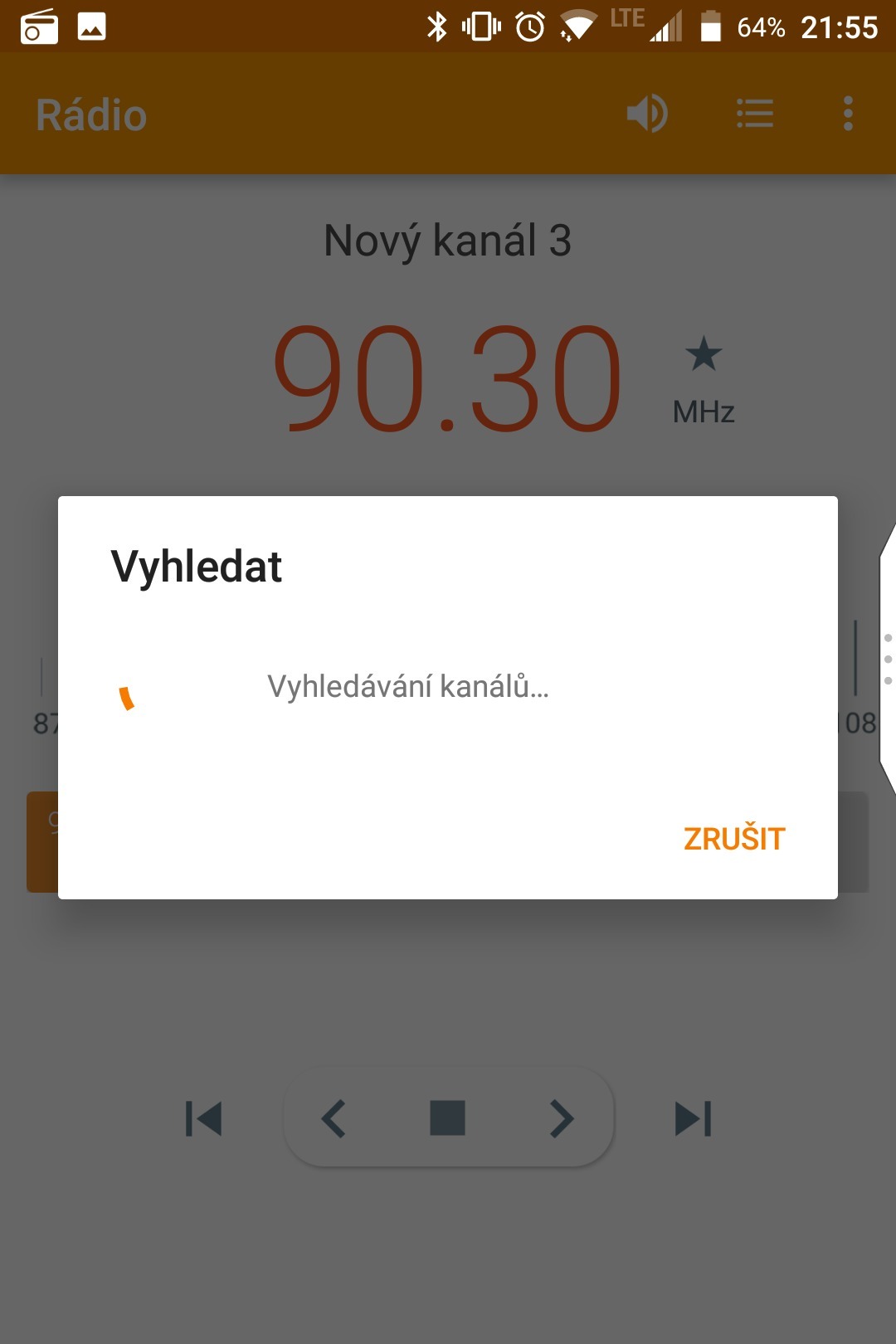Screen dimensions: 896x1344
Task: Open the three-dot overflow menu
Action: 847,113
